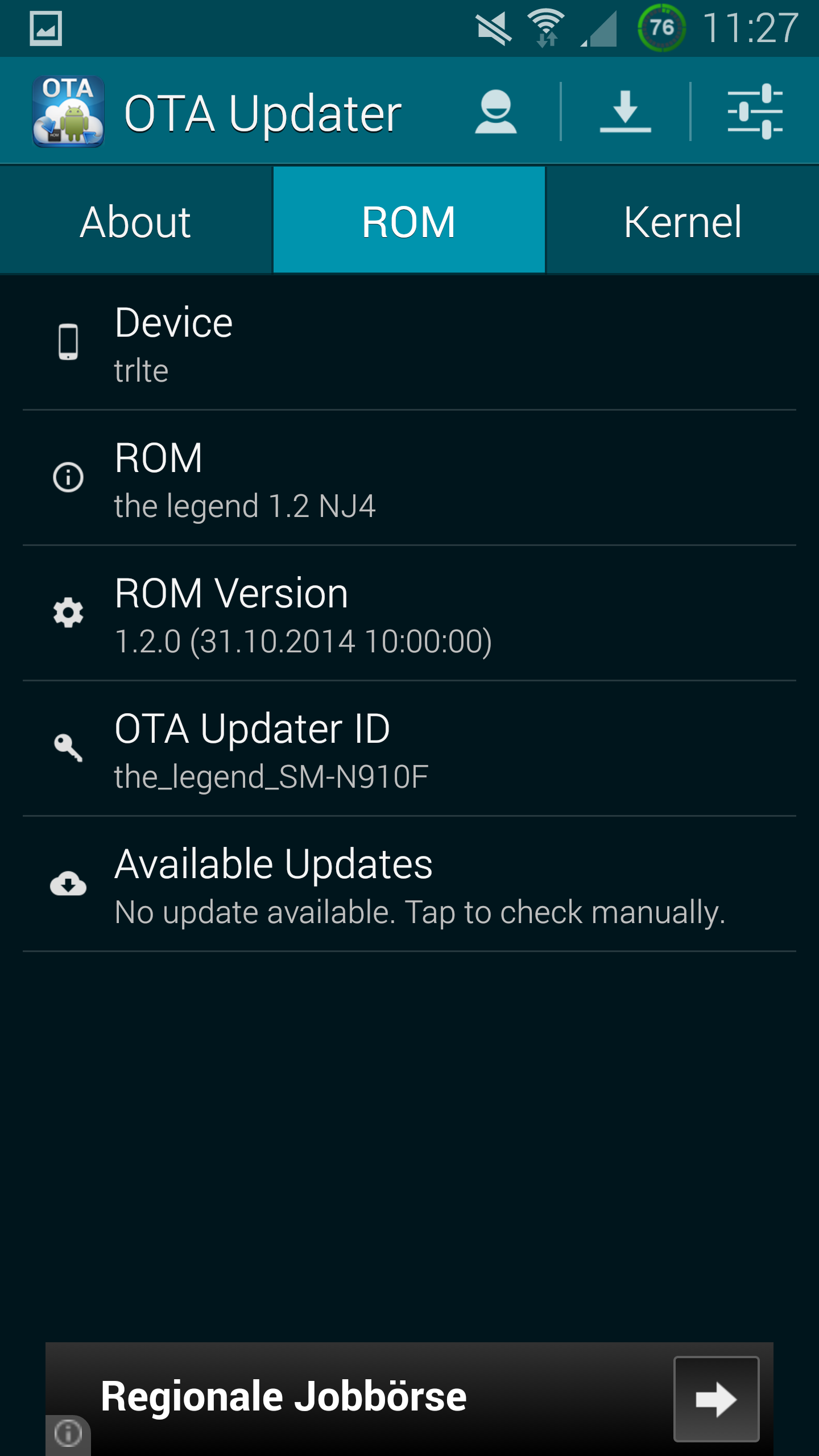The width and height of the screenshot is (819, 1456).
Task: Tap Available Updates to check manually
Action: (409, 884)
